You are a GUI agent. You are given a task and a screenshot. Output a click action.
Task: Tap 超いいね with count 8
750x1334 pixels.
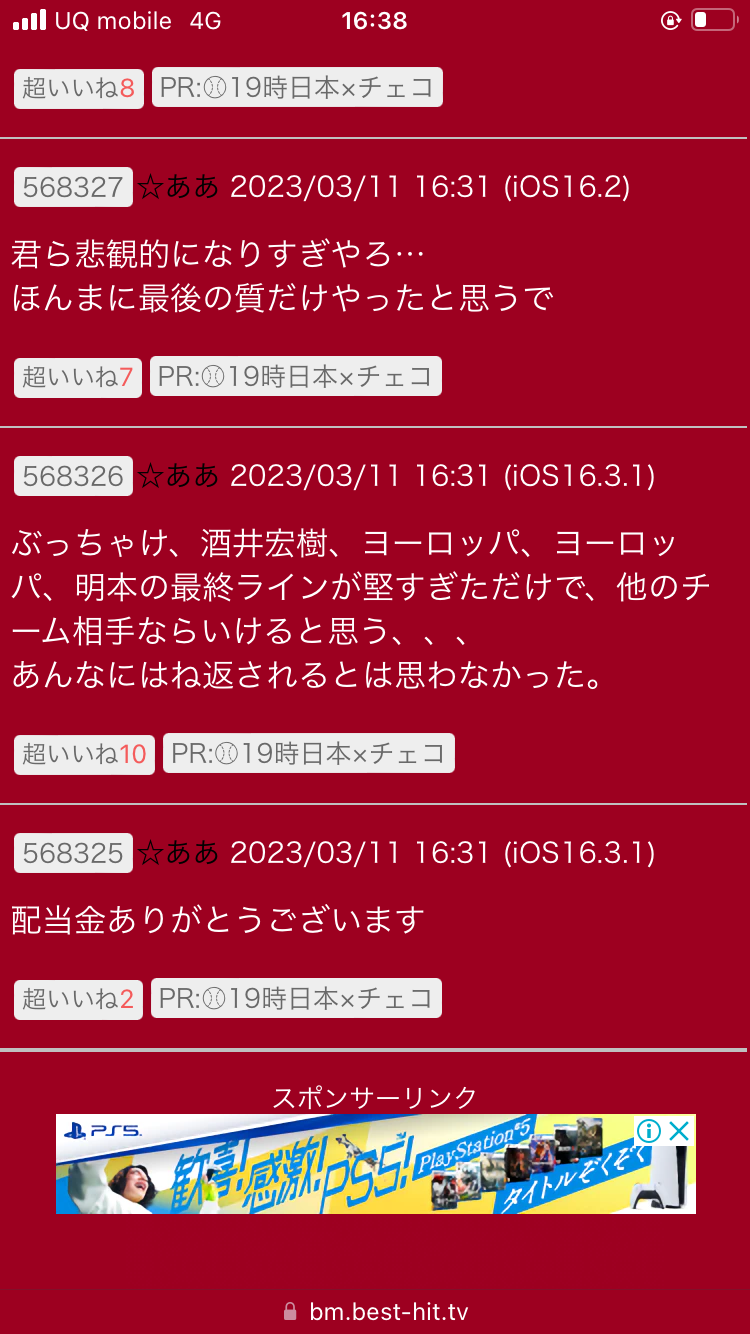79,88
